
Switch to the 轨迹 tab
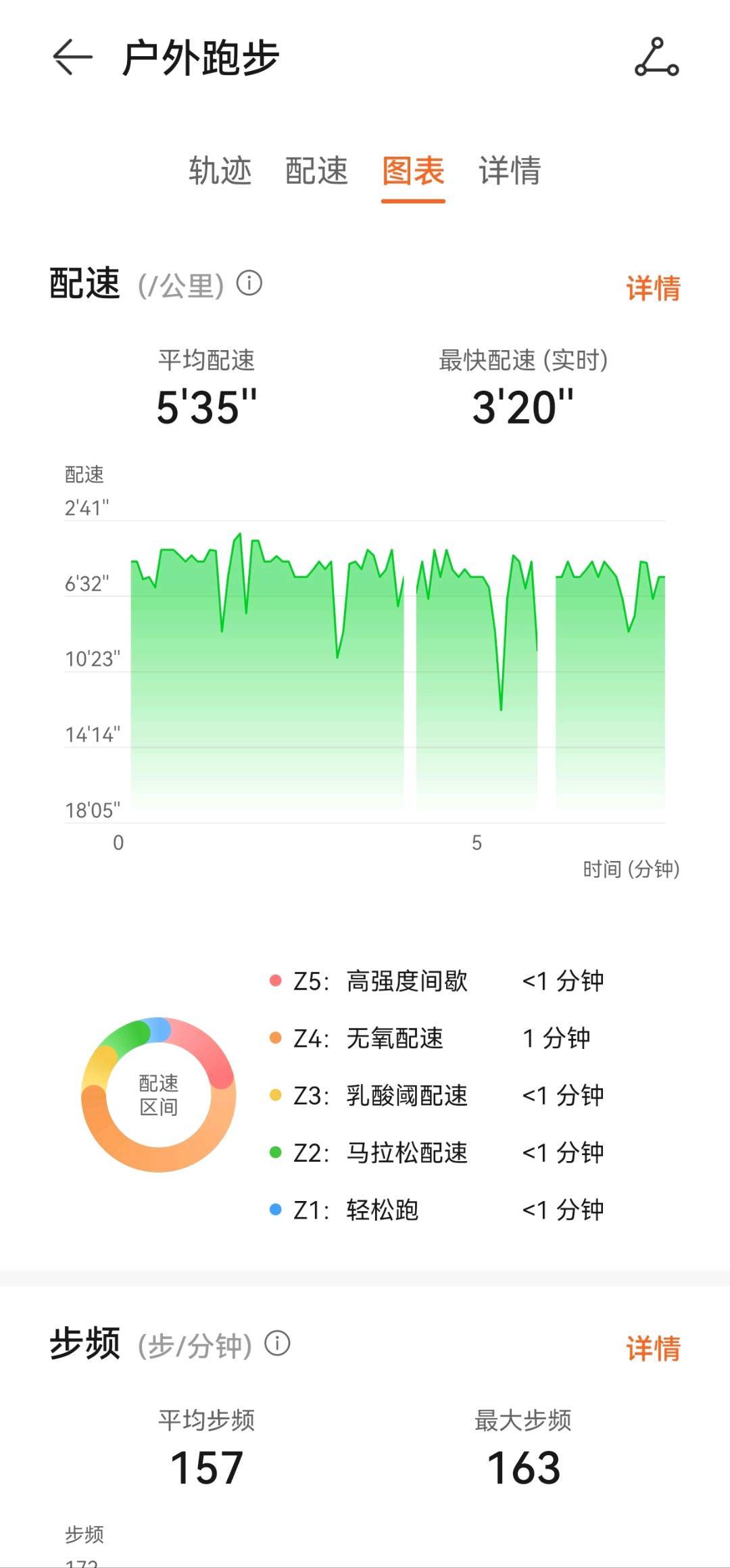click(x=220, y=170)
